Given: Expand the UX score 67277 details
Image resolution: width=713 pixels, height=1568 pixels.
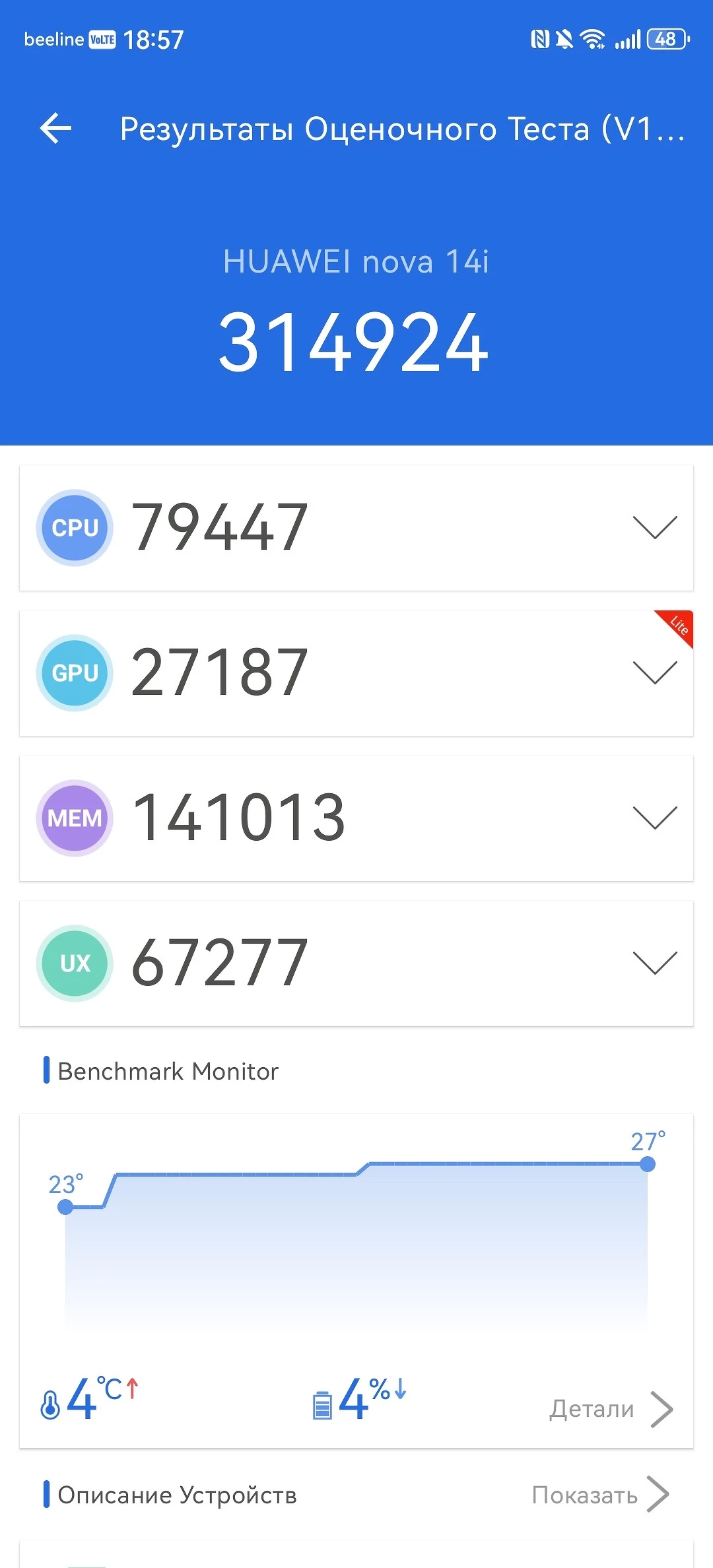Looking at the screenshot, I should coord(654,963).
